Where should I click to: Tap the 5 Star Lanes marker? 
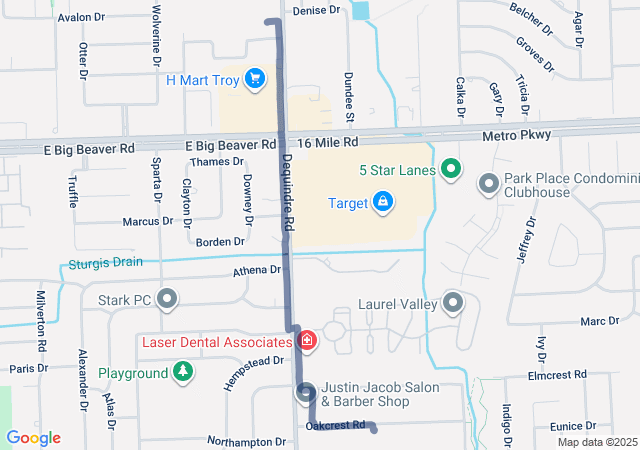tap(450, 170)
